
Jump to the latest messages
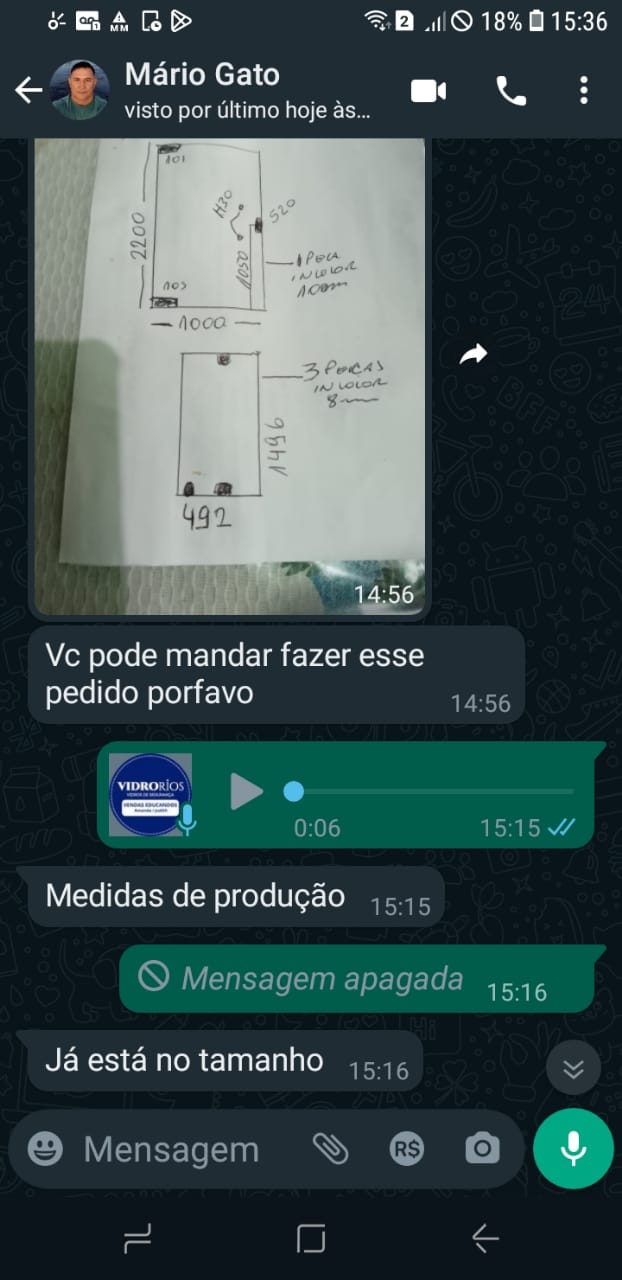574,1068
